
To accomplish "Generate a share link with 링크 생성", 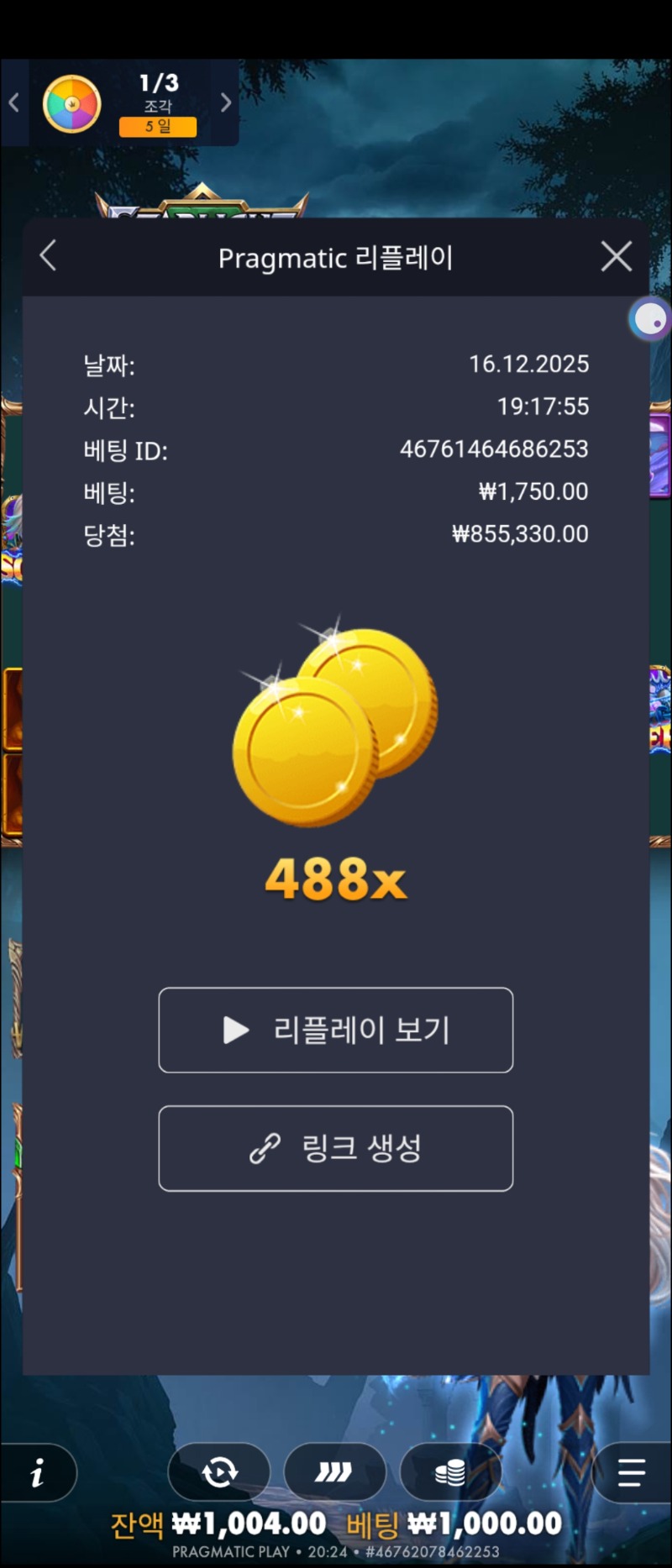I will 335,1148.
